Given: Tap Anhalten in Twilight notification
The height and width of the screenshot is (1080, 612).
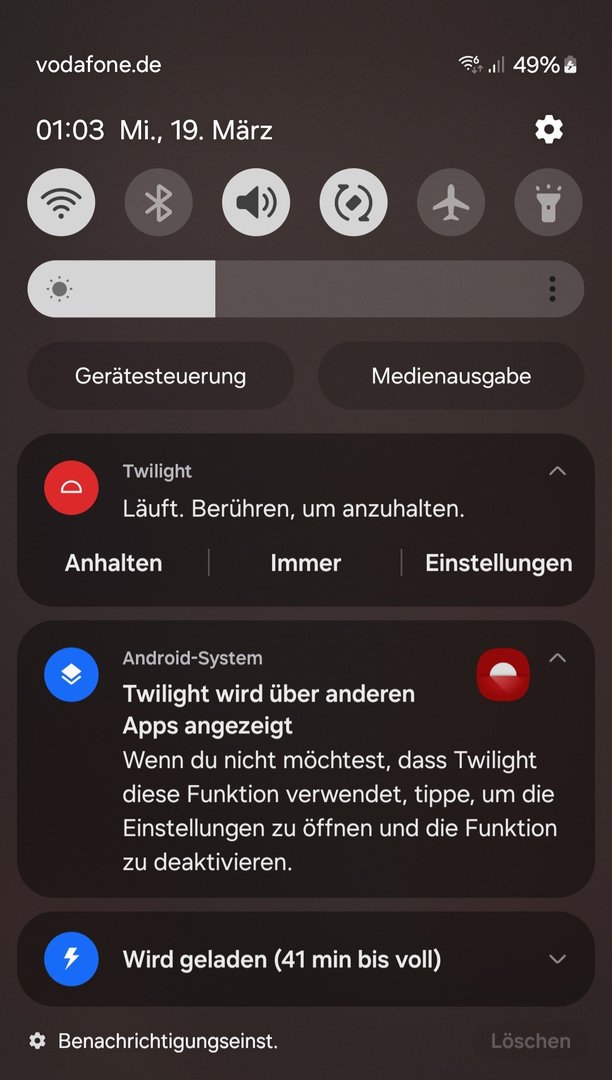Looking at the screenshot, I should (113, 563).
